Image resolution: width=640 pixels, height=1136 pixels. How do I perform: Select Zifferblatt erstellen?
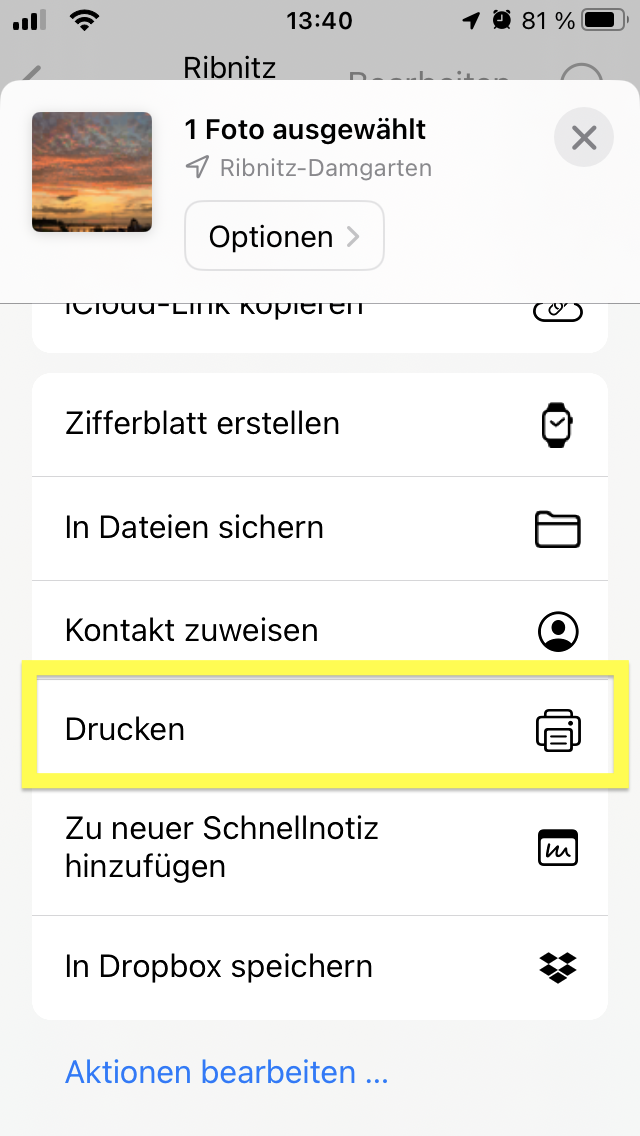pyautogui.click(x=320, y=424)
